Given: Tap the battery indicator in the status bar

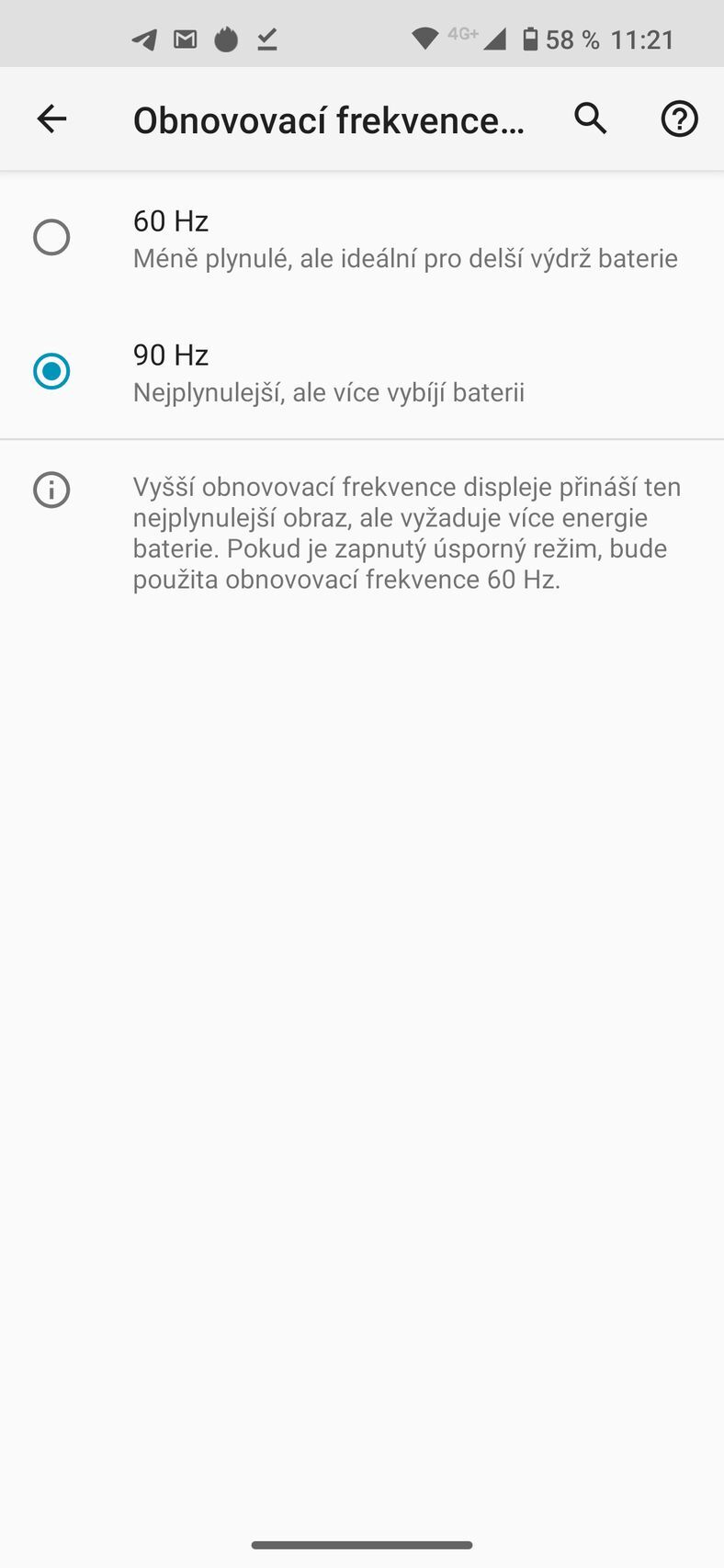Looking at the screenshot, I should pos(530,39).
